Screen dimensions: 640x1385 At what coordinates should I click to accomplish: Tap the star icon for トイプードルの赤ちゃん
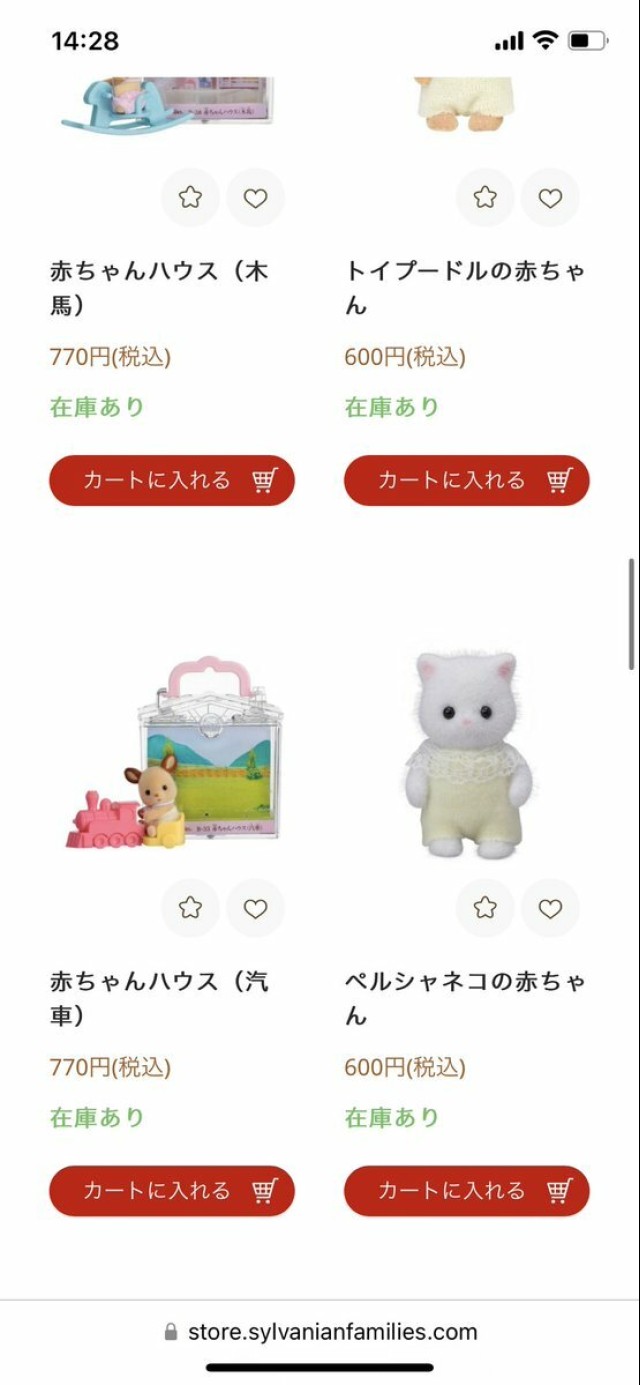pos(485,198)
